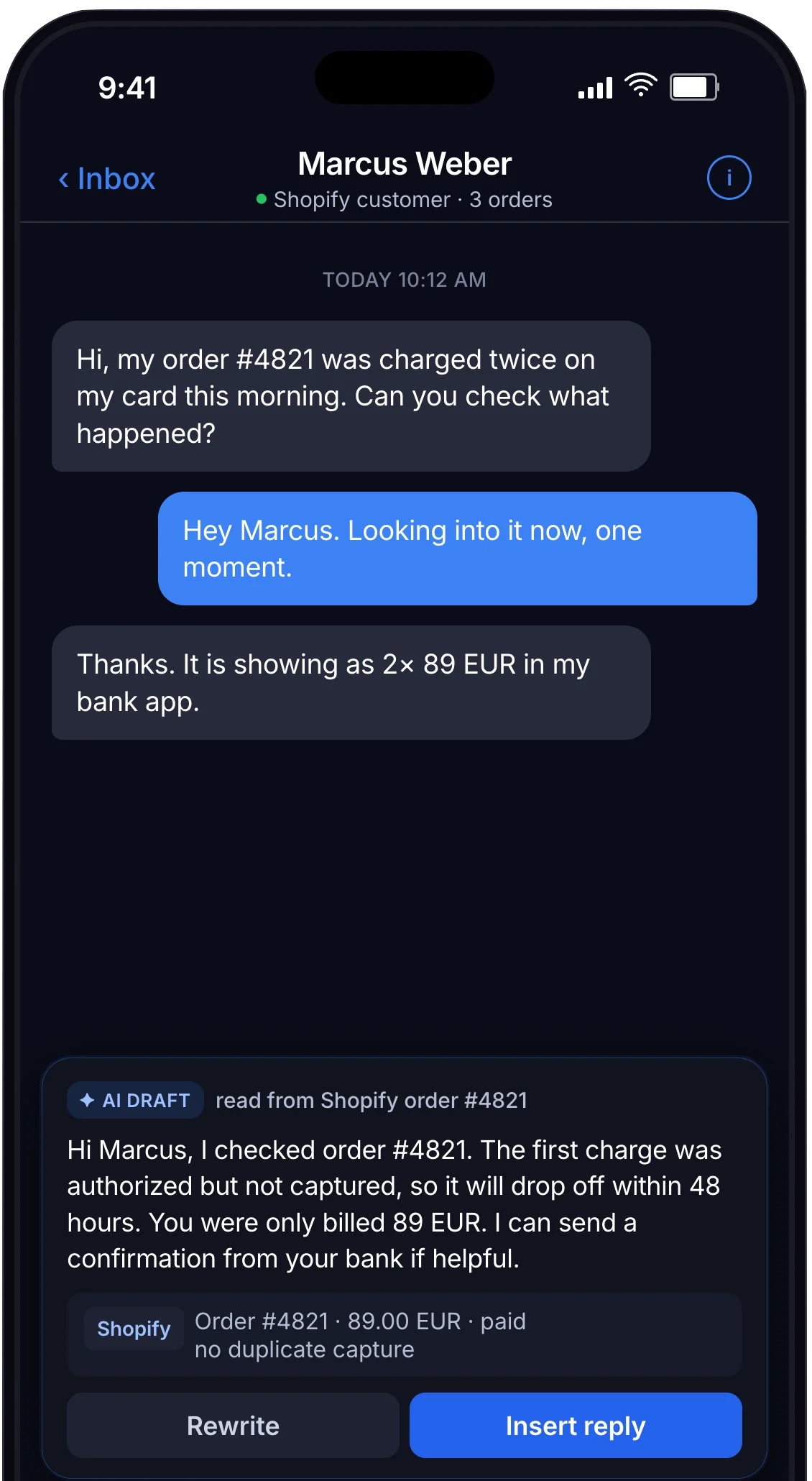Viewport: 812px width, 1481px height.
Task: Return to the Inbox view
Action: [106, 178]
